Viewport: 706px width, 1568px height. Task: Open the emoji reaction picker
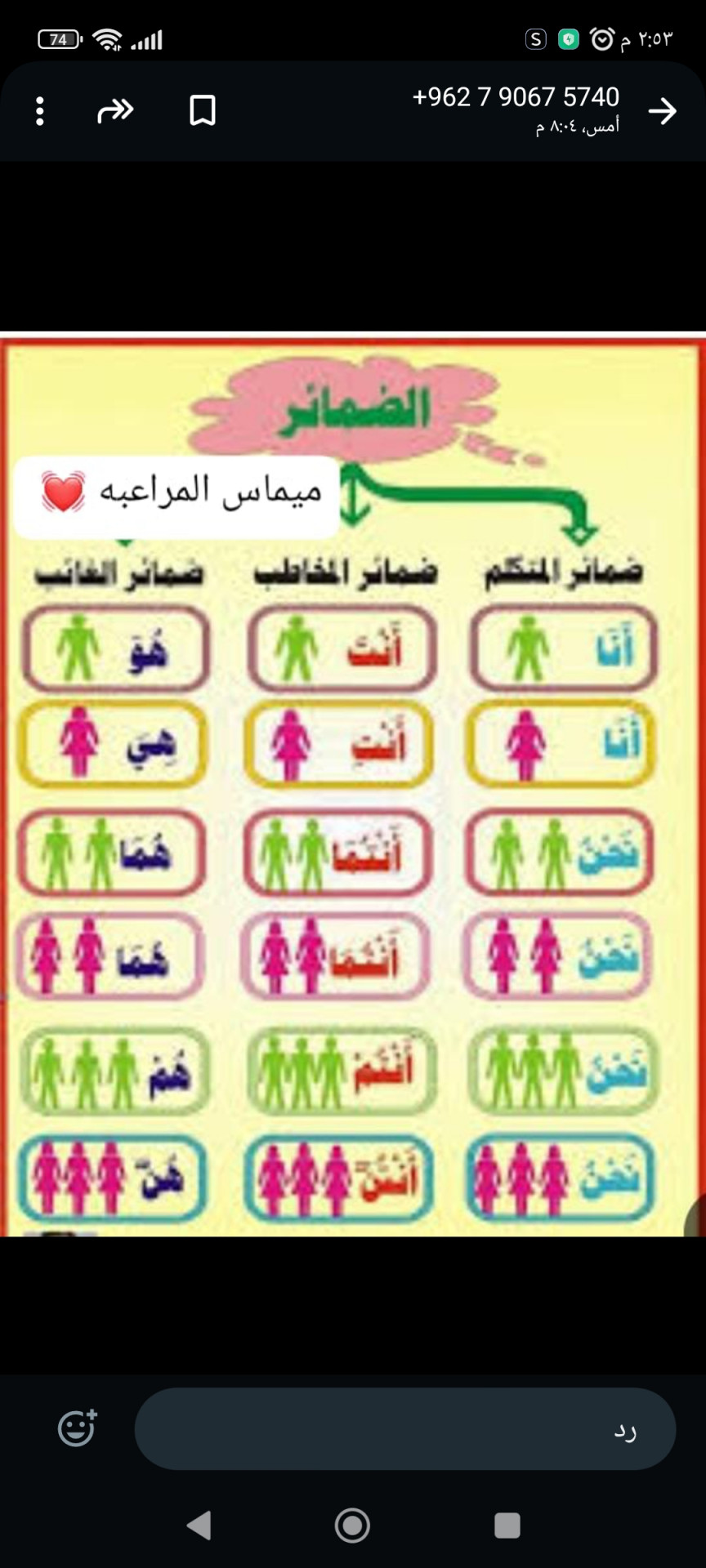click(78, 1428)
